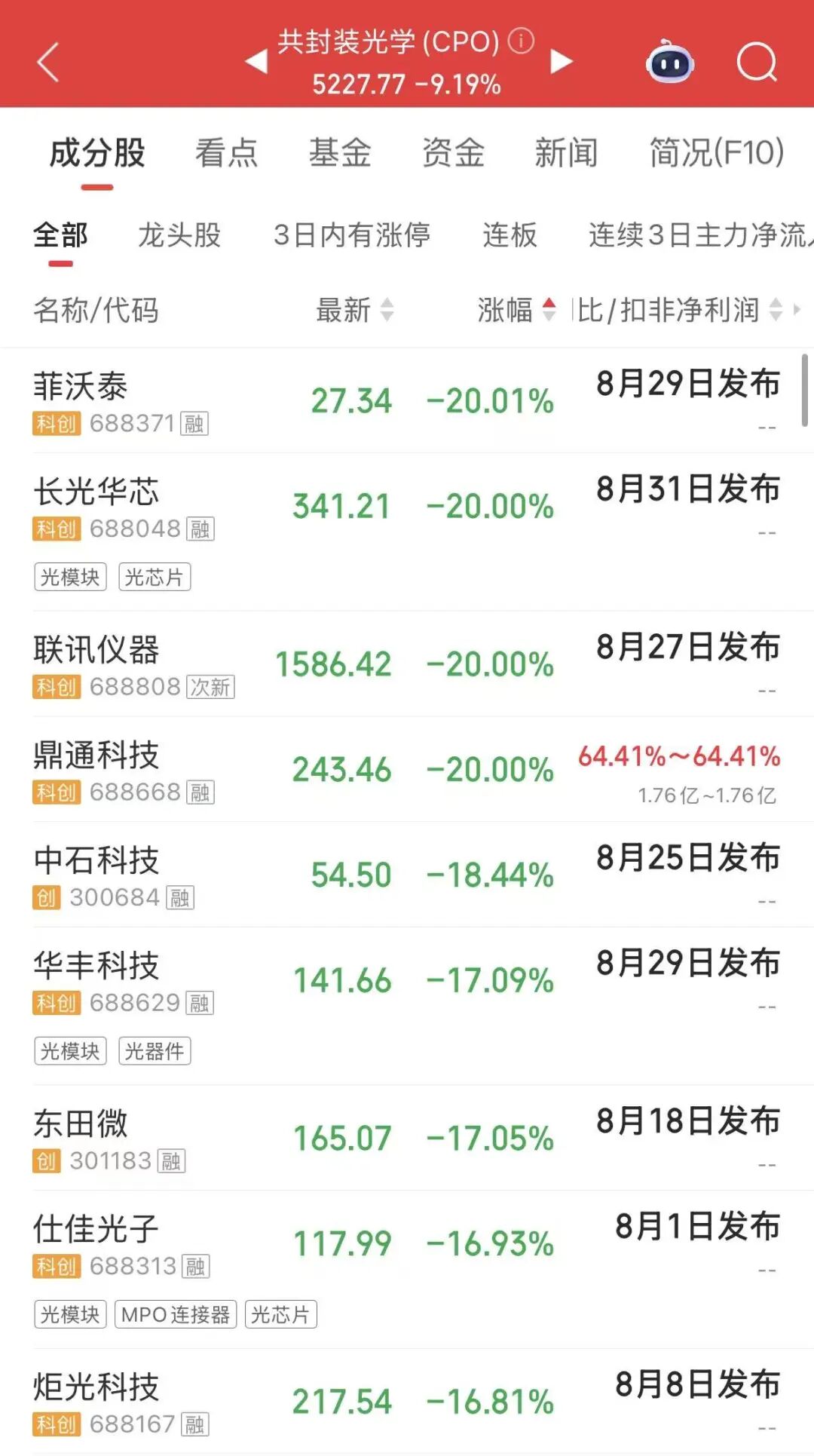The image size is (814, 1456).
Task: Show info about 共封装光学 (CPO)
Action: point(521,41)
